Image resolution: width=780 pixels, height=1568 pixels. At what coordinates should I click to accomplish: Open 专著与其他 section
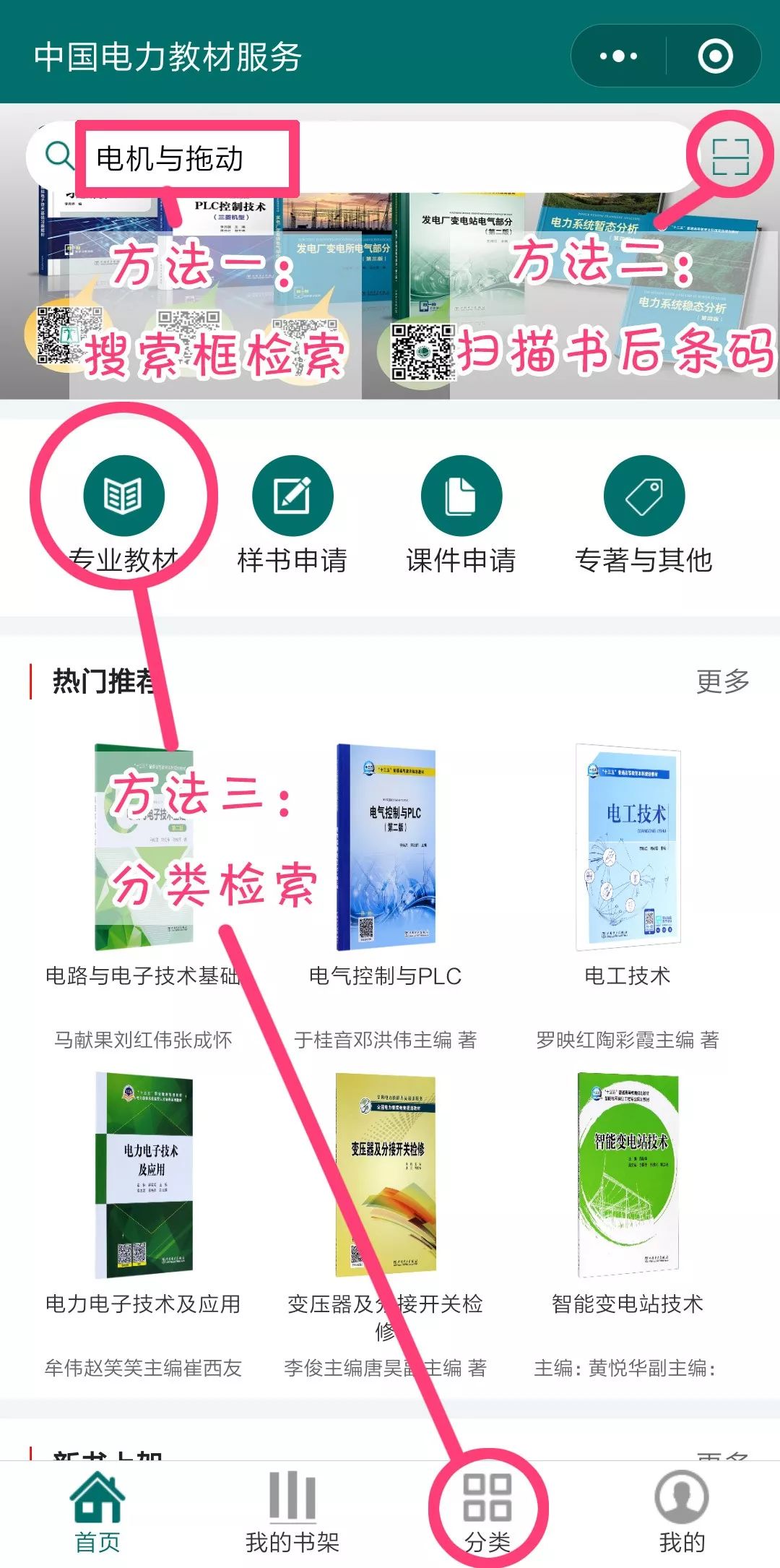coord(643,496)
